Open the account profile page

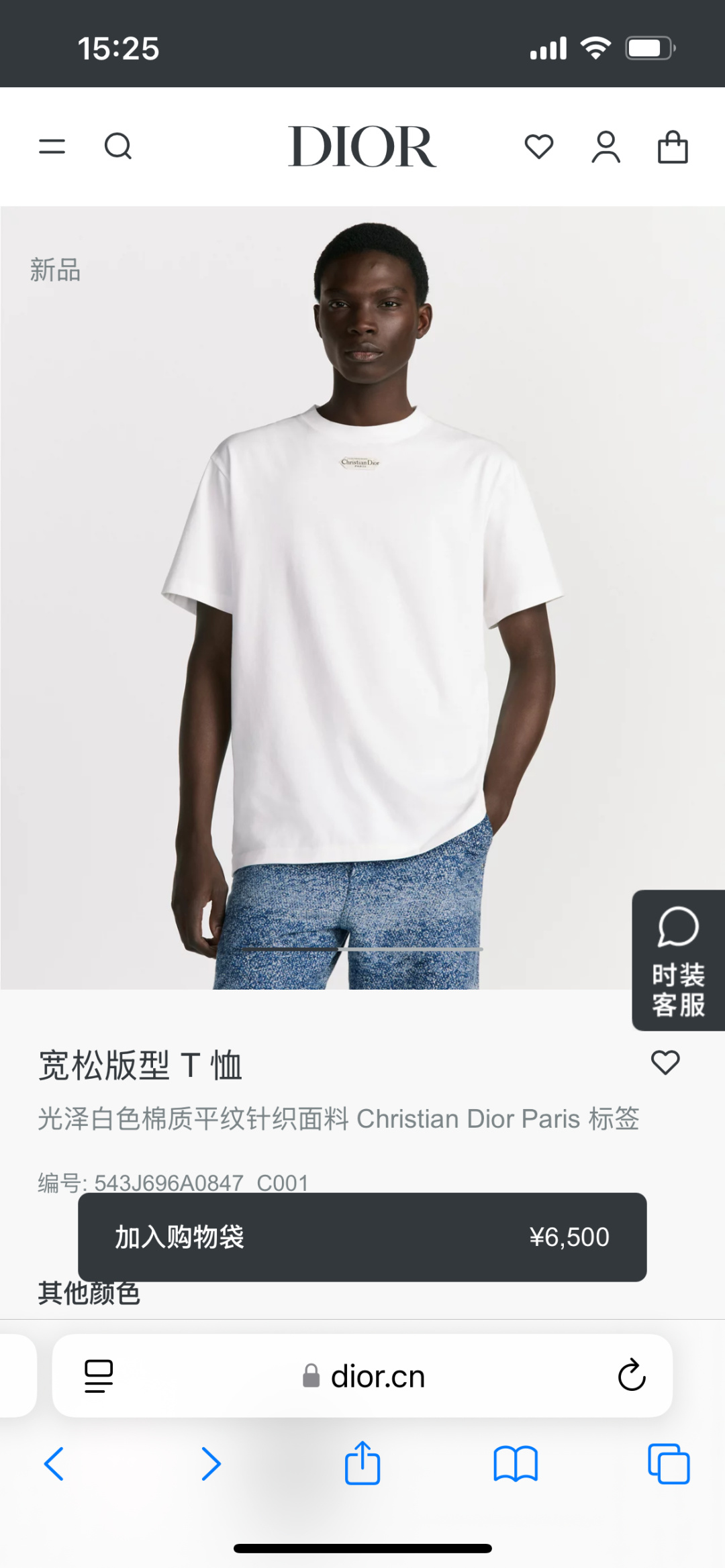606,147
